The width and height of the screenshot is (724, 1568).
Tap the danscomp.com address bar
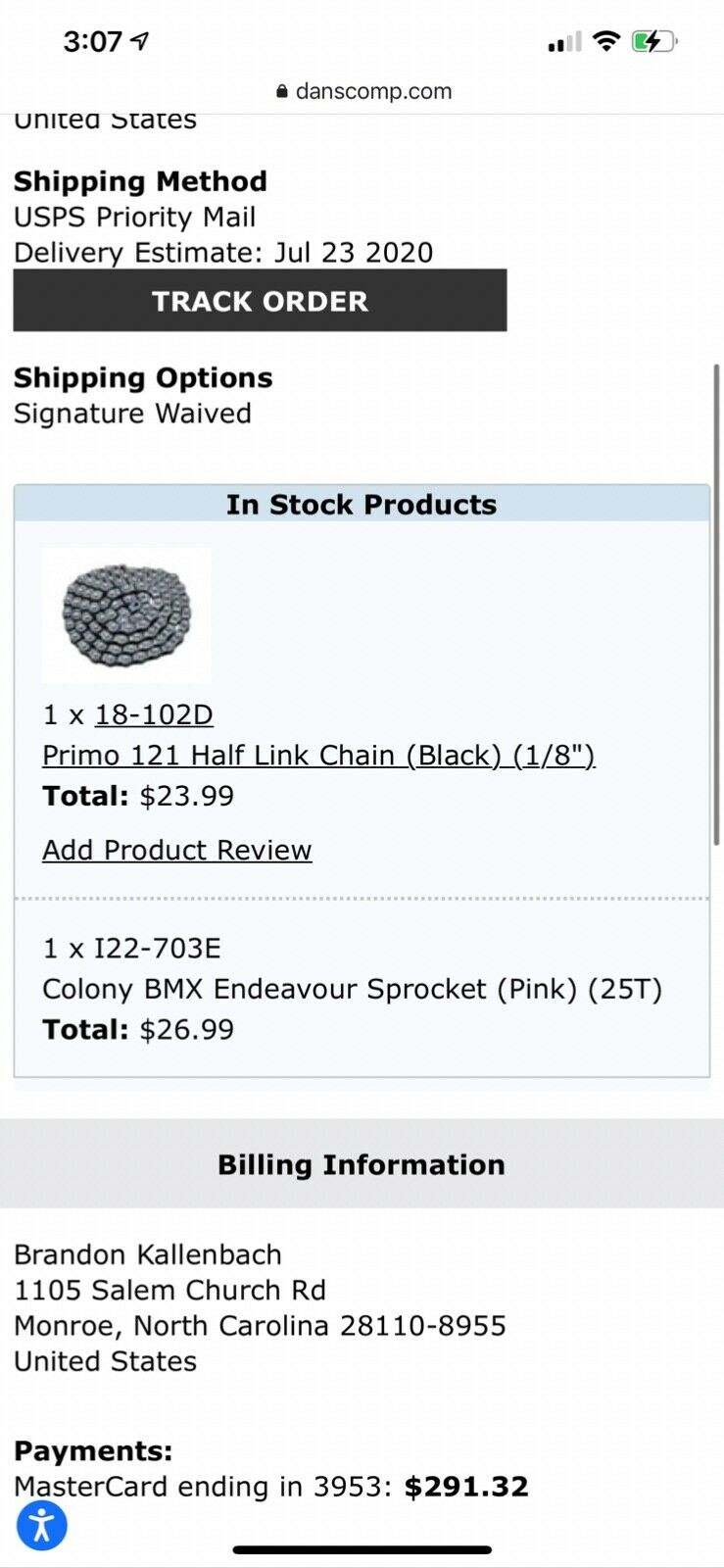tap(362, 91)
